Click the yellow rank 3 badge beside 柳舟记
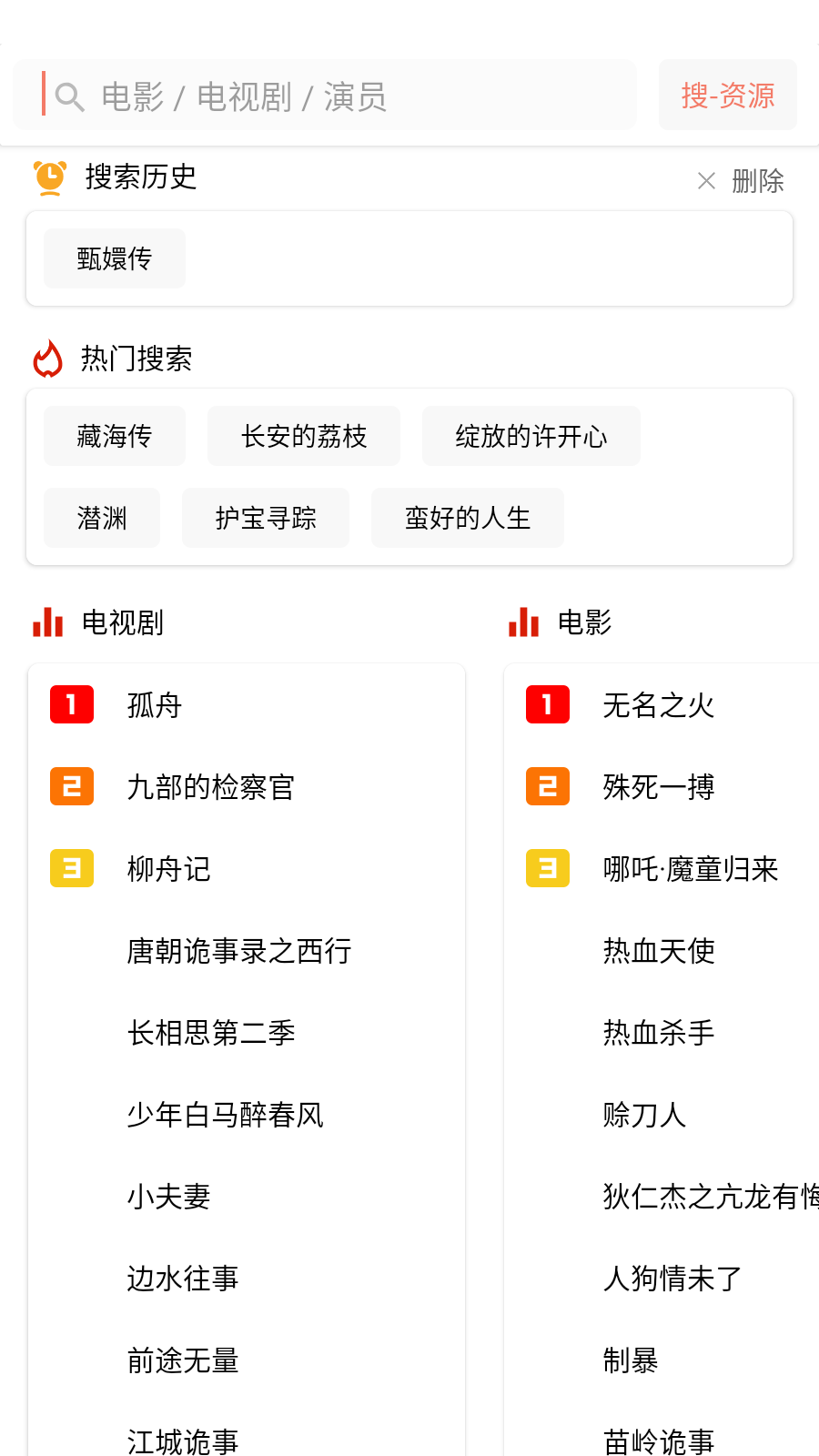Viewport: 819px width, 1456px height. point(71,868)
